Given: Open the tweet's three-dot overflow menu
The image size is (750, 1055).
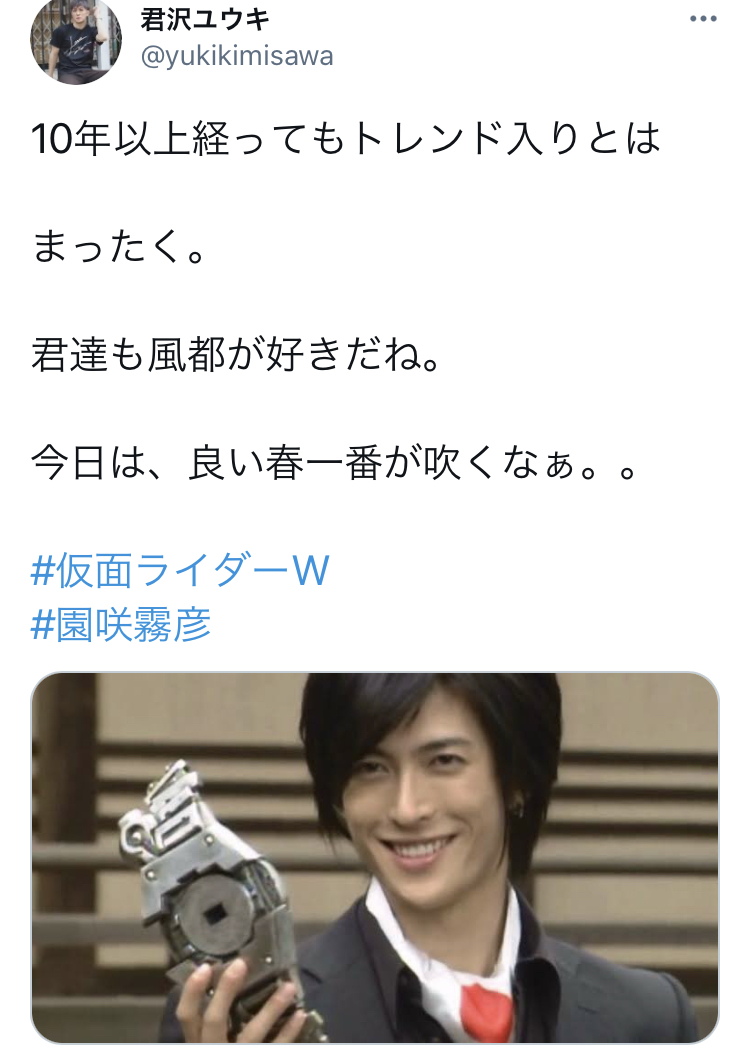Looking at the screenshot, I should 703,19.
